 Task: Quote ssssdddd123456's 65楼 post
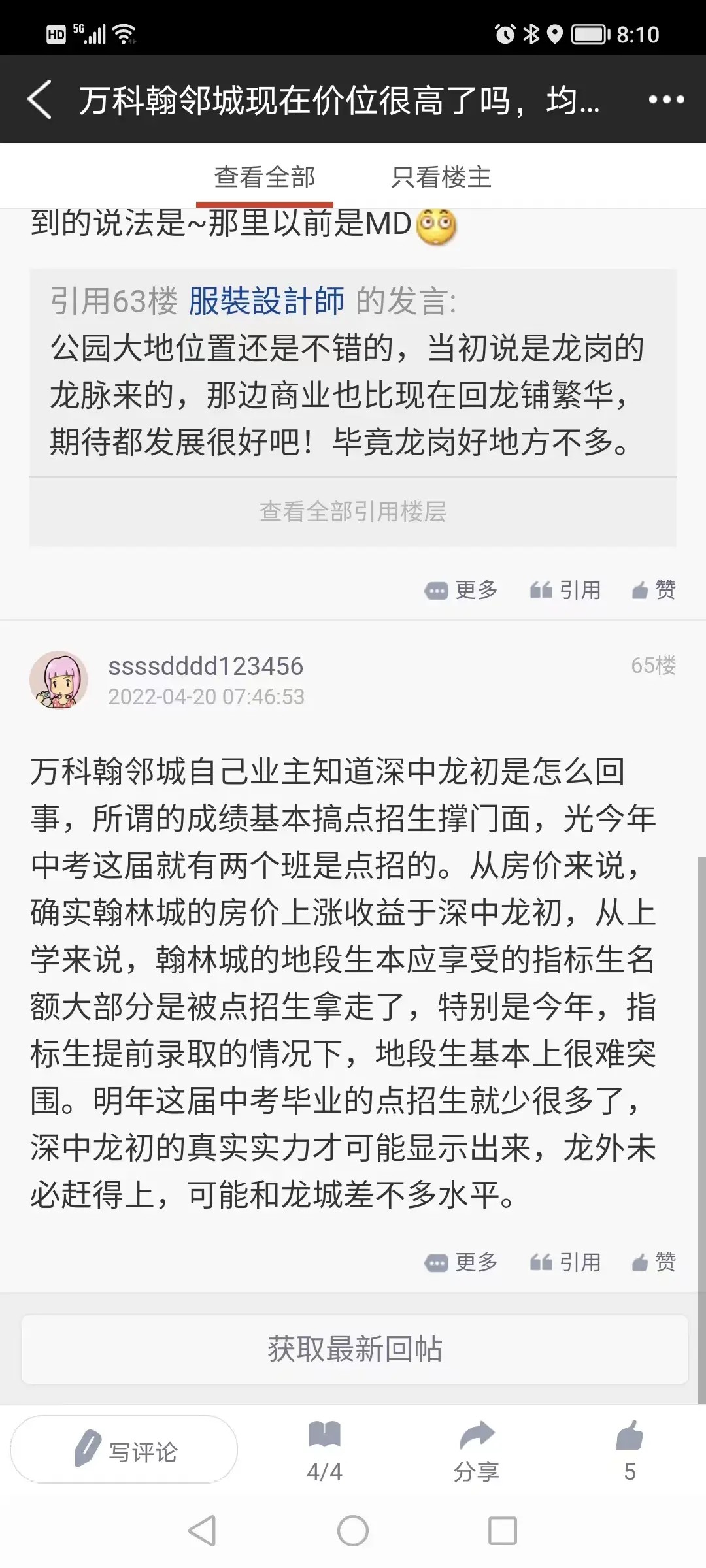click(565, 1262)
